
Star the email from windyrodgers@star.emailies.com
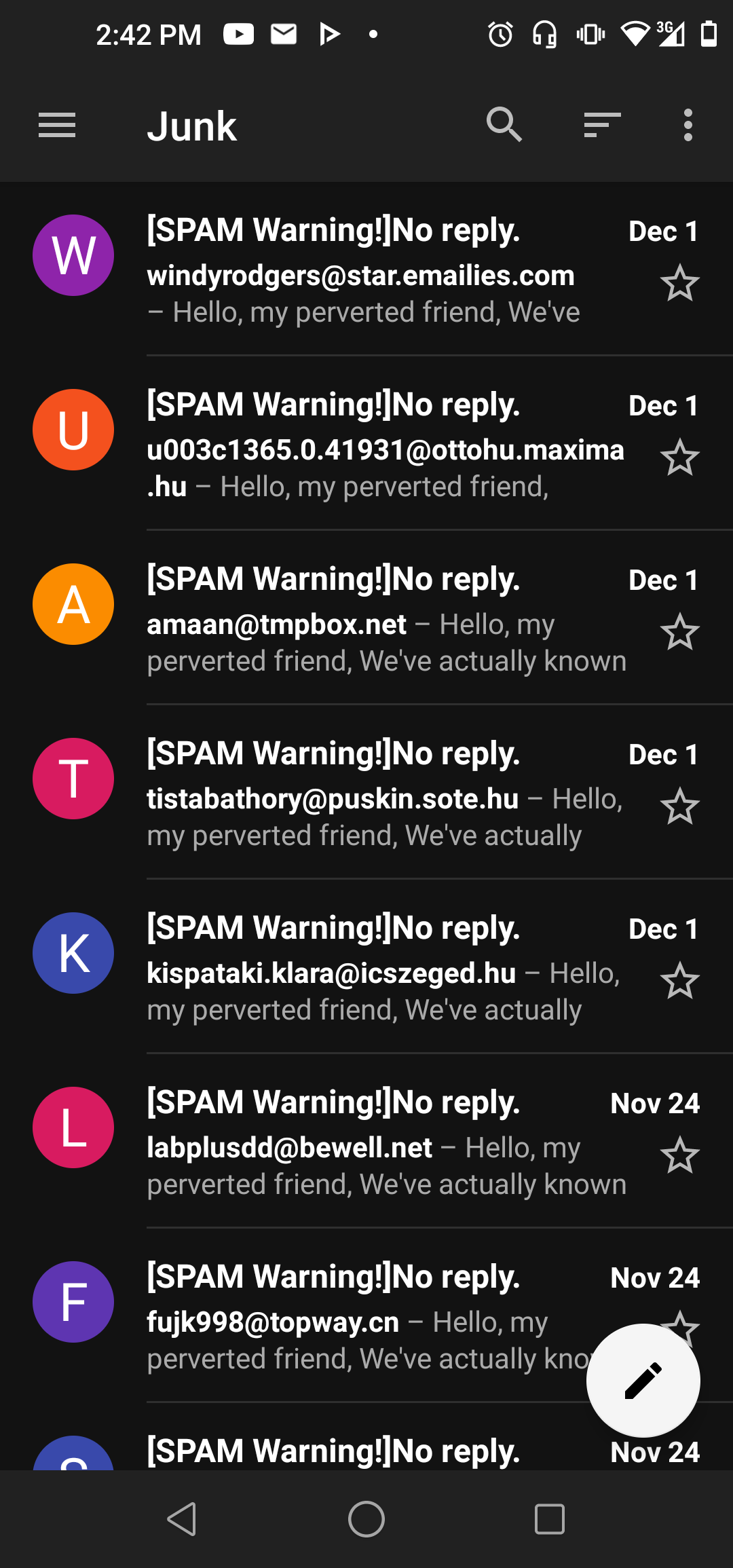pyautogui.click(x=679, y=284)
